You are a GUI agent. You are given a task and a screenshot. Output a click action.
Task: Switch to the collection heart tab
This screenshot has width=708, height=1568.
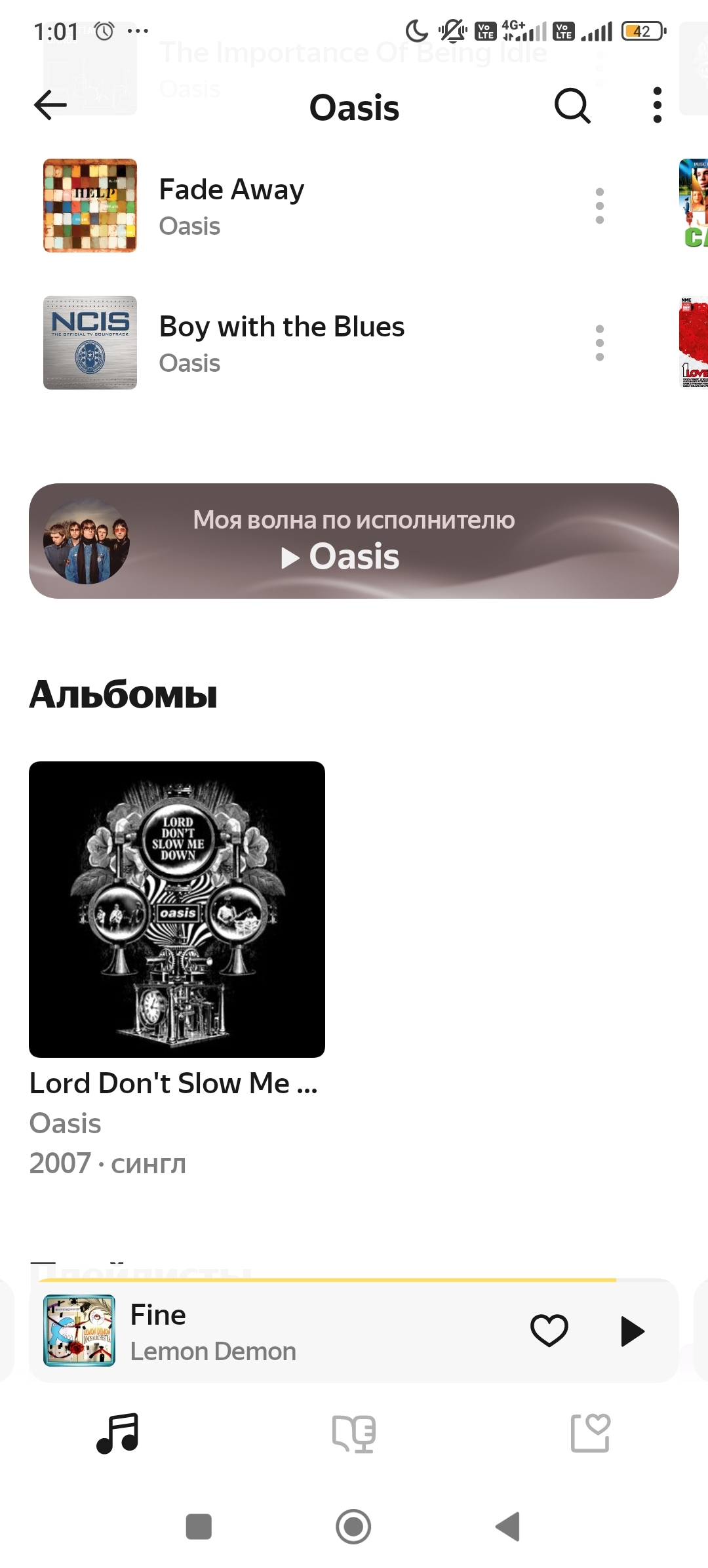590,1433
